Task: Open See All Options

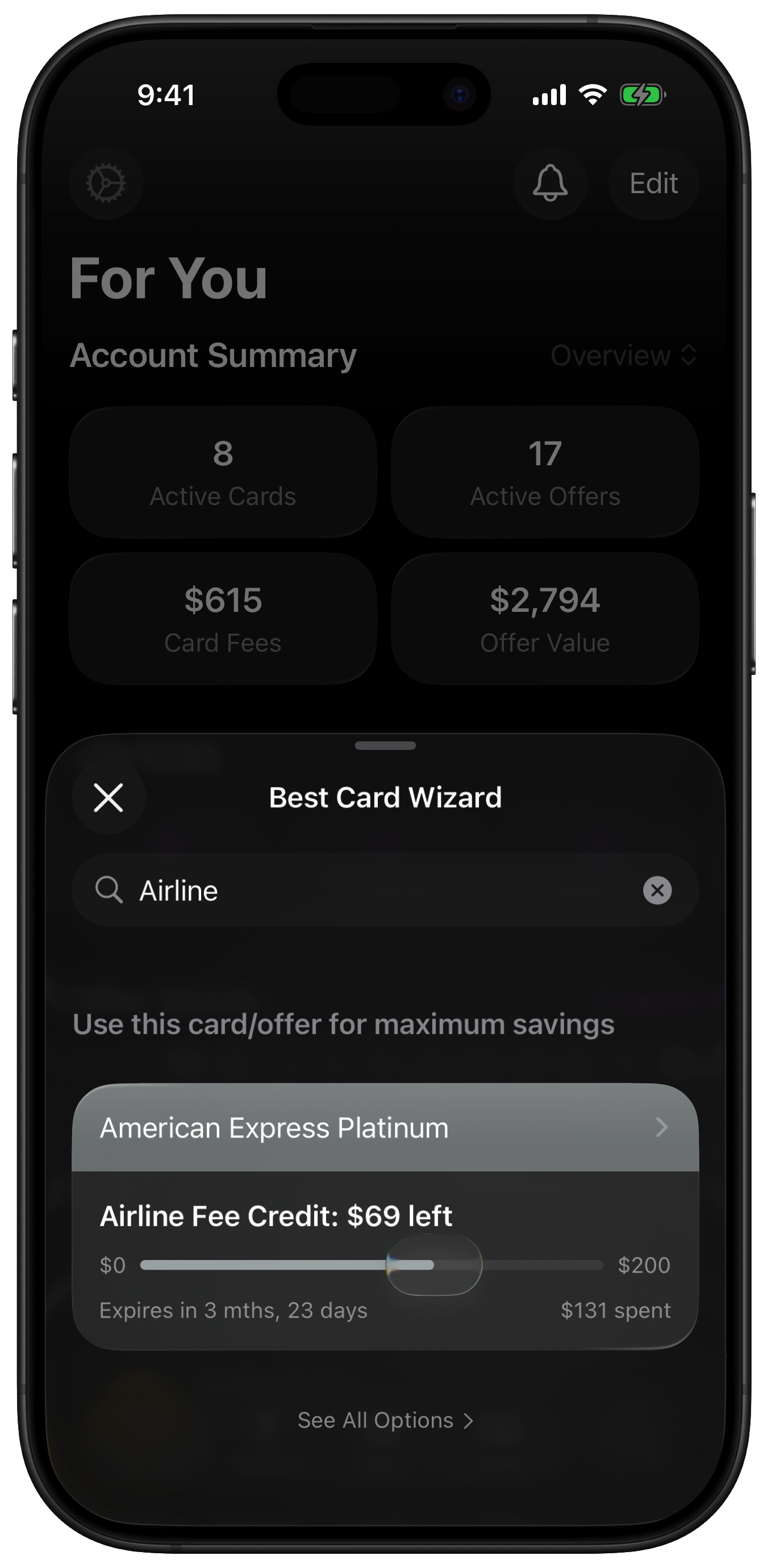Action: (385, 1420)
